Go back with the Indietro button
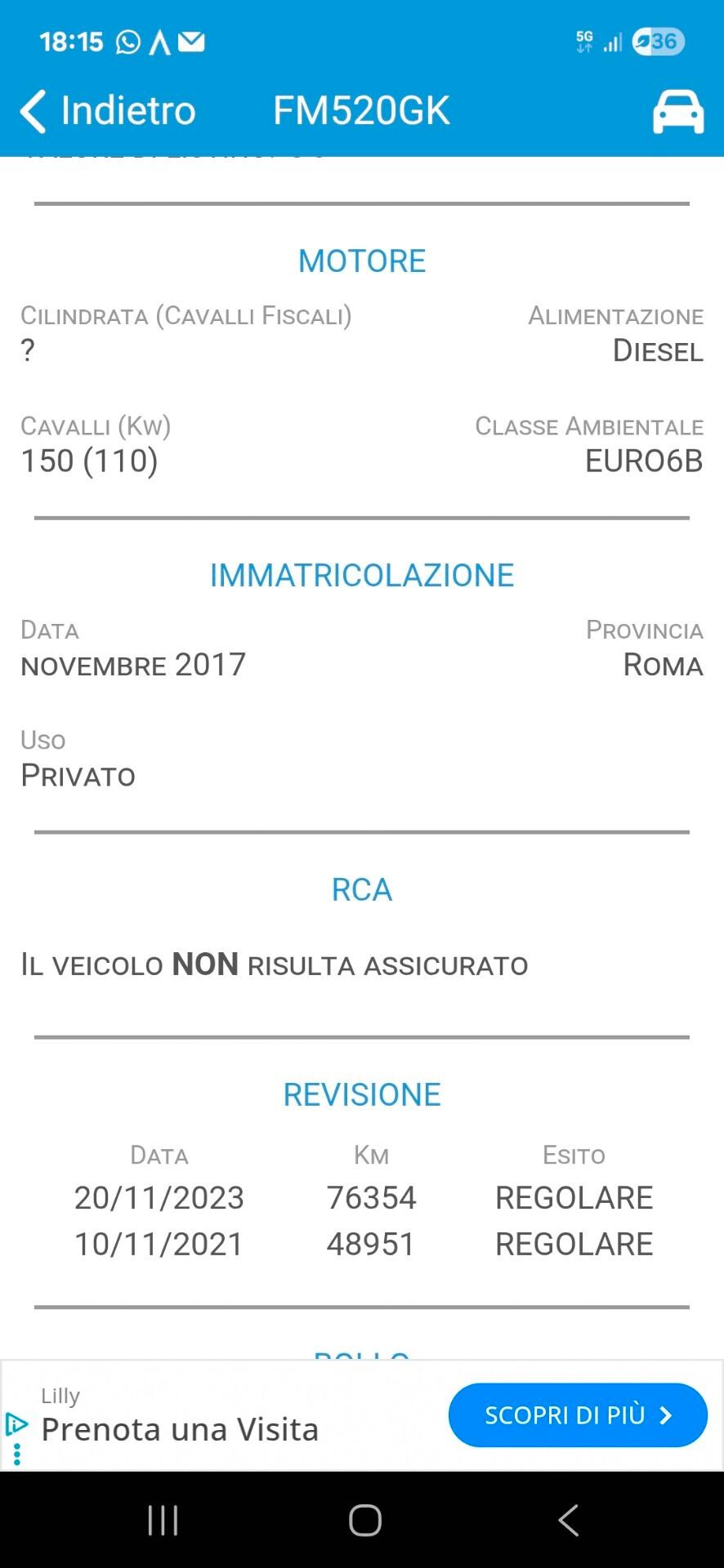Screen dimensions: 724x1568 tap(107, 111)
